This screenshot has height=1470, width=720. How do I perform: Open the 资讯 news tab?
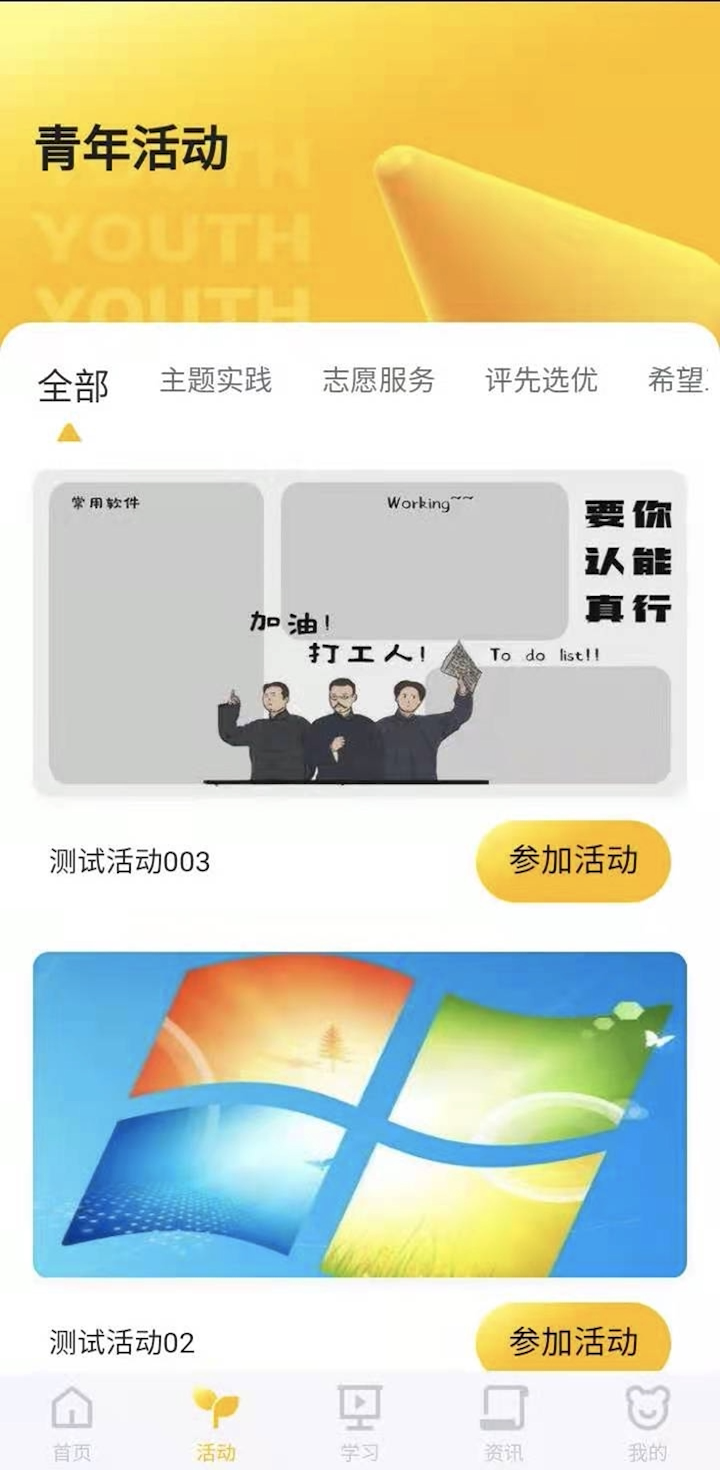(x=504, y=1423)
